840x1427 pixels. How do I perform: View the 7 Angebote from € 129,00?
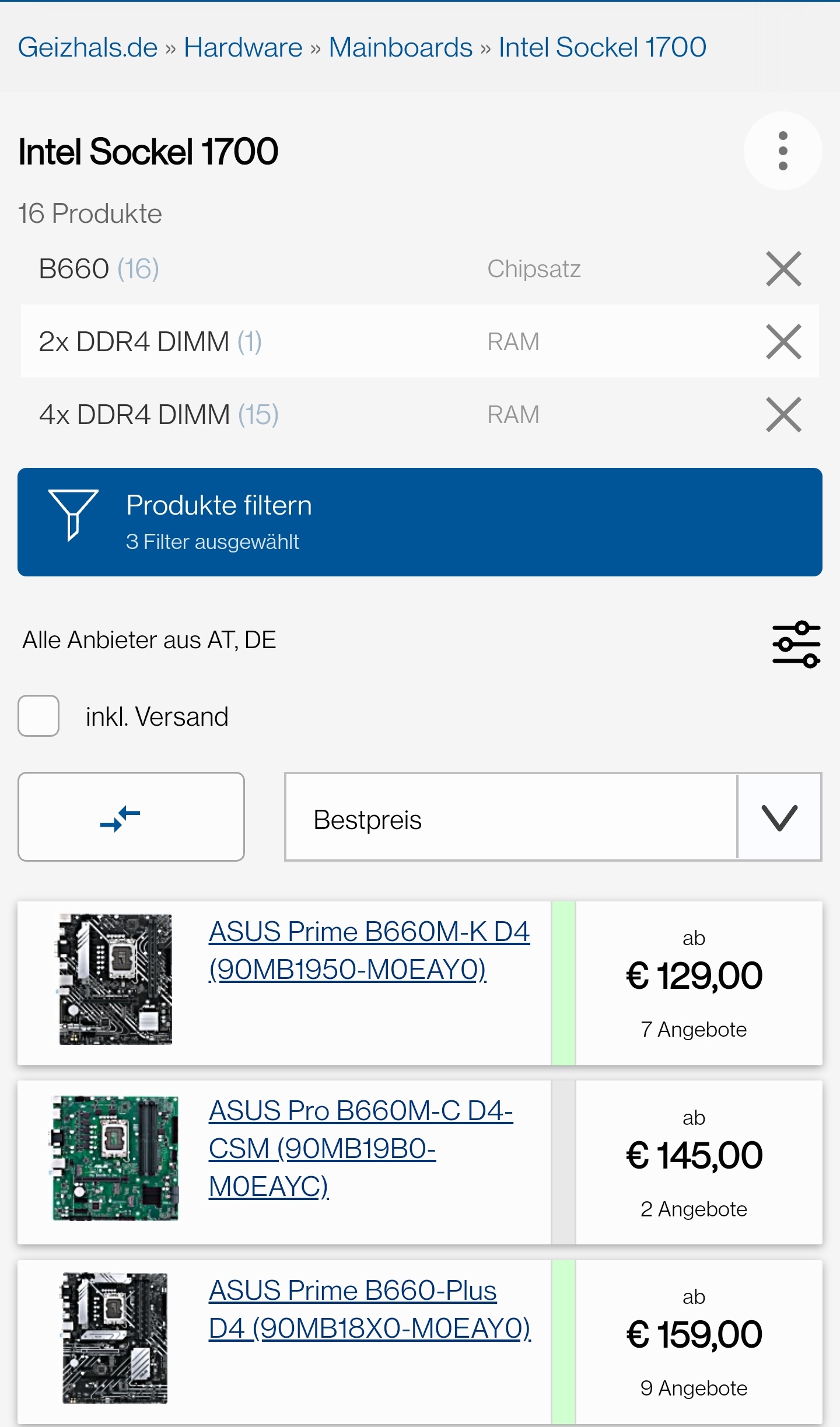coord(694,1029)
